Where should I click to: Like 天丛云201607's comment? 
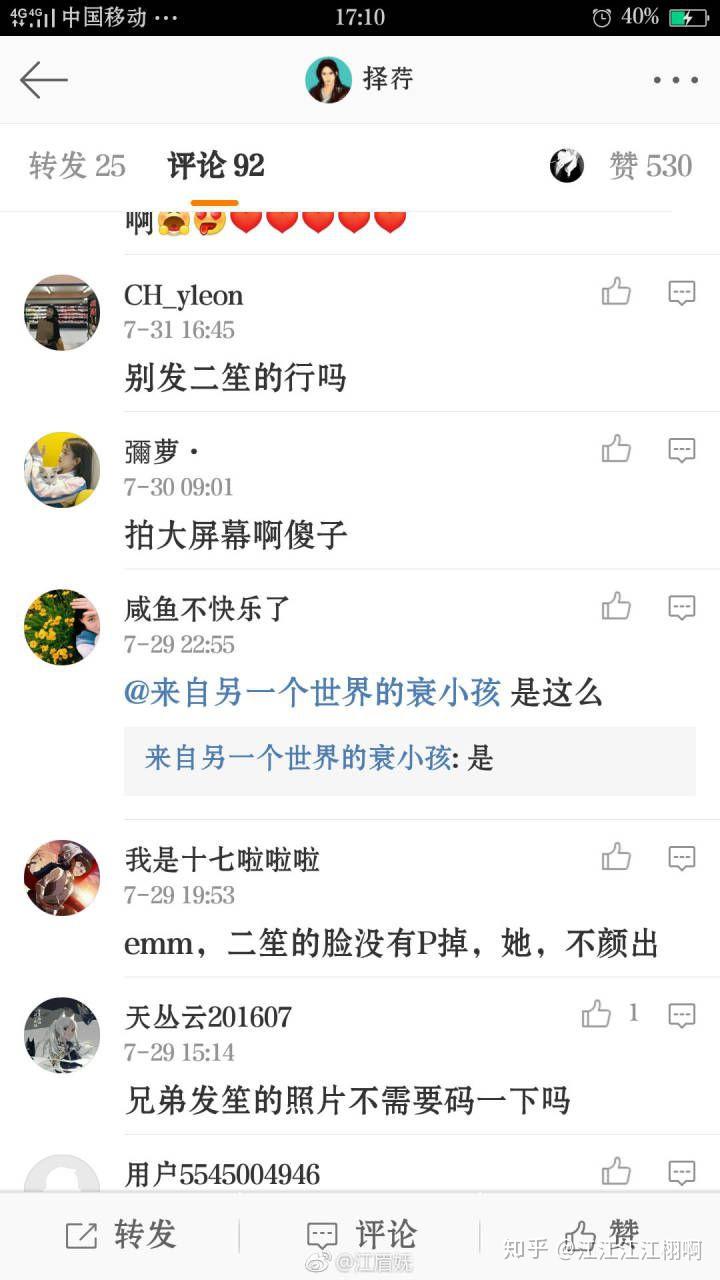point(597,1014)
